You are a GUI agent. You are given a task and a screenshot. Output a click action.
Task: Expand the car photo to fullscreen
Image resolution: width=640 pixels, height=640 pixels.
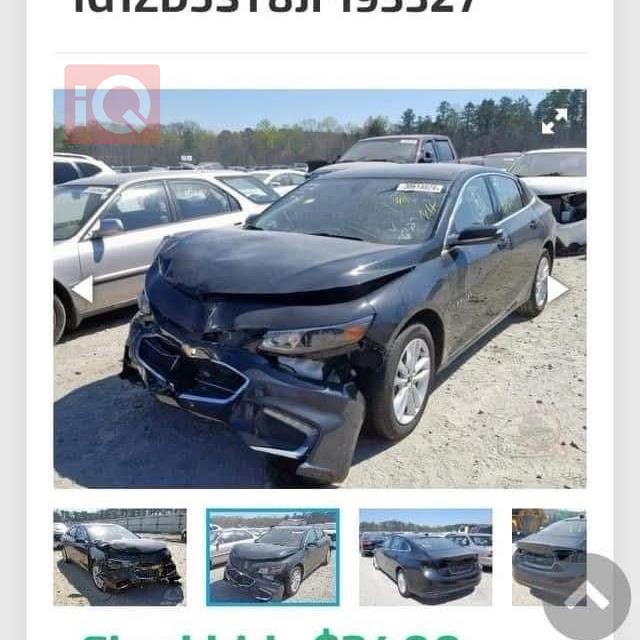[x=554, y=121]
